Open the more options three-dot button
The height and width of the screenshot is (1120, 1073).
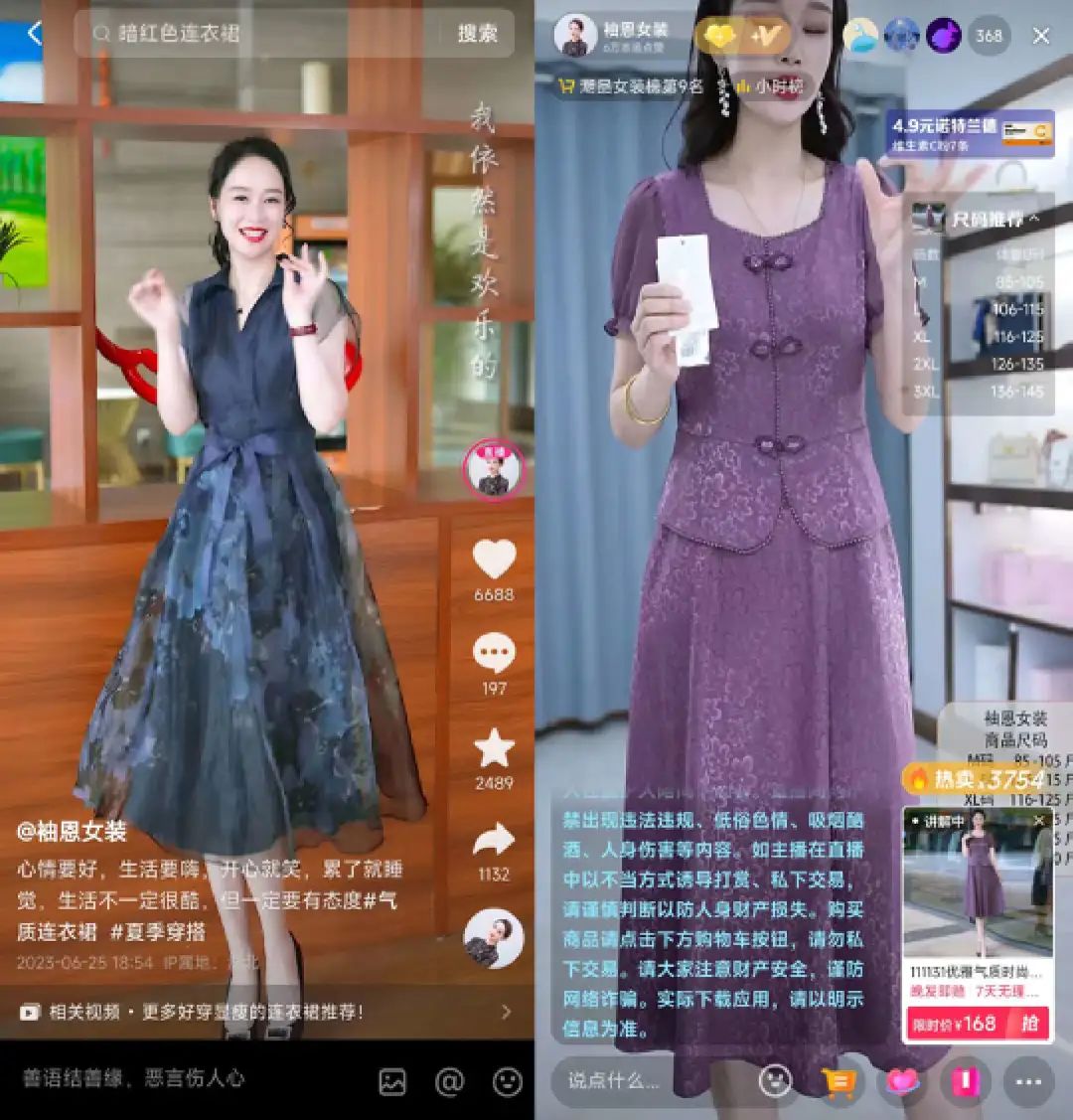[x=1028, y=1081]
